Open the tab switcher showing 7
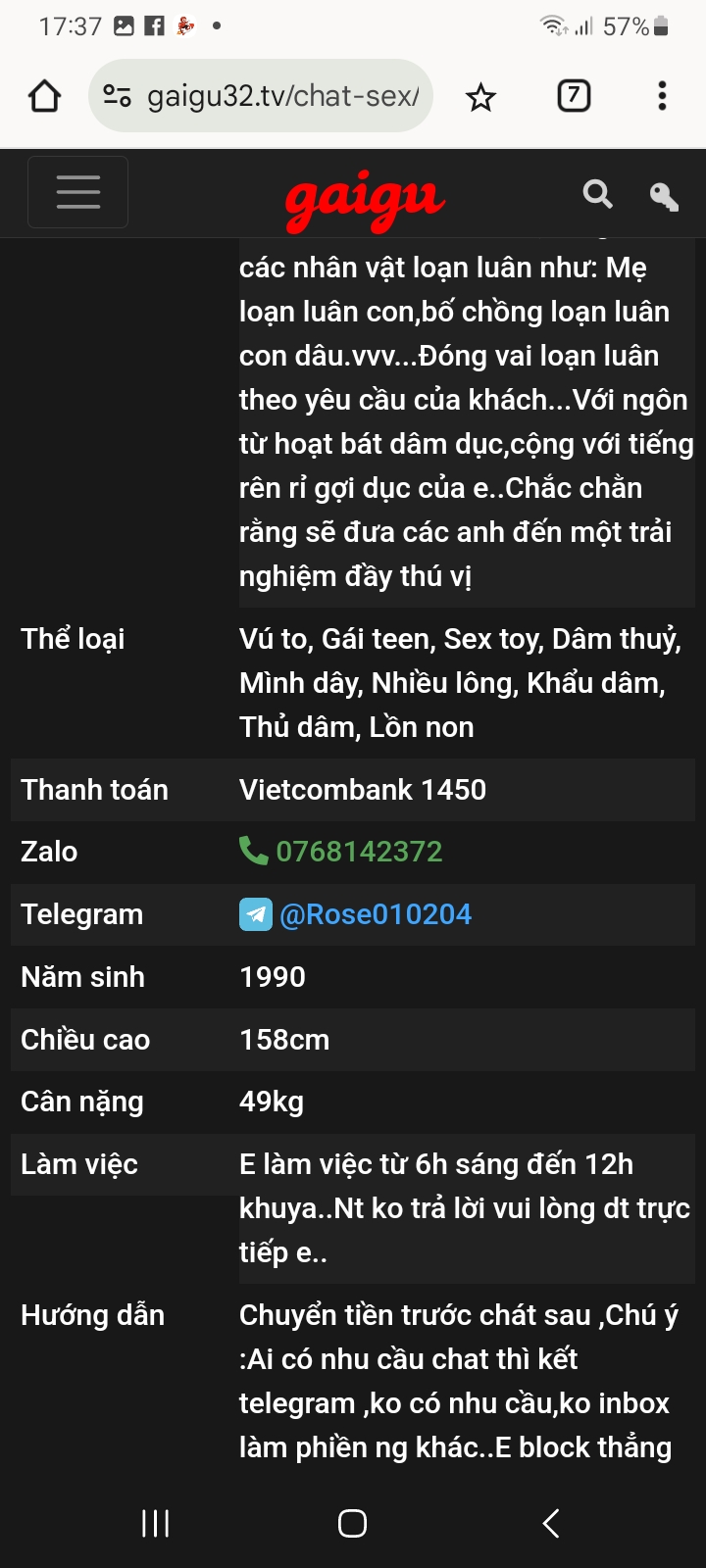Viewport: 706px width, 1568px height. tap(574, 95)
